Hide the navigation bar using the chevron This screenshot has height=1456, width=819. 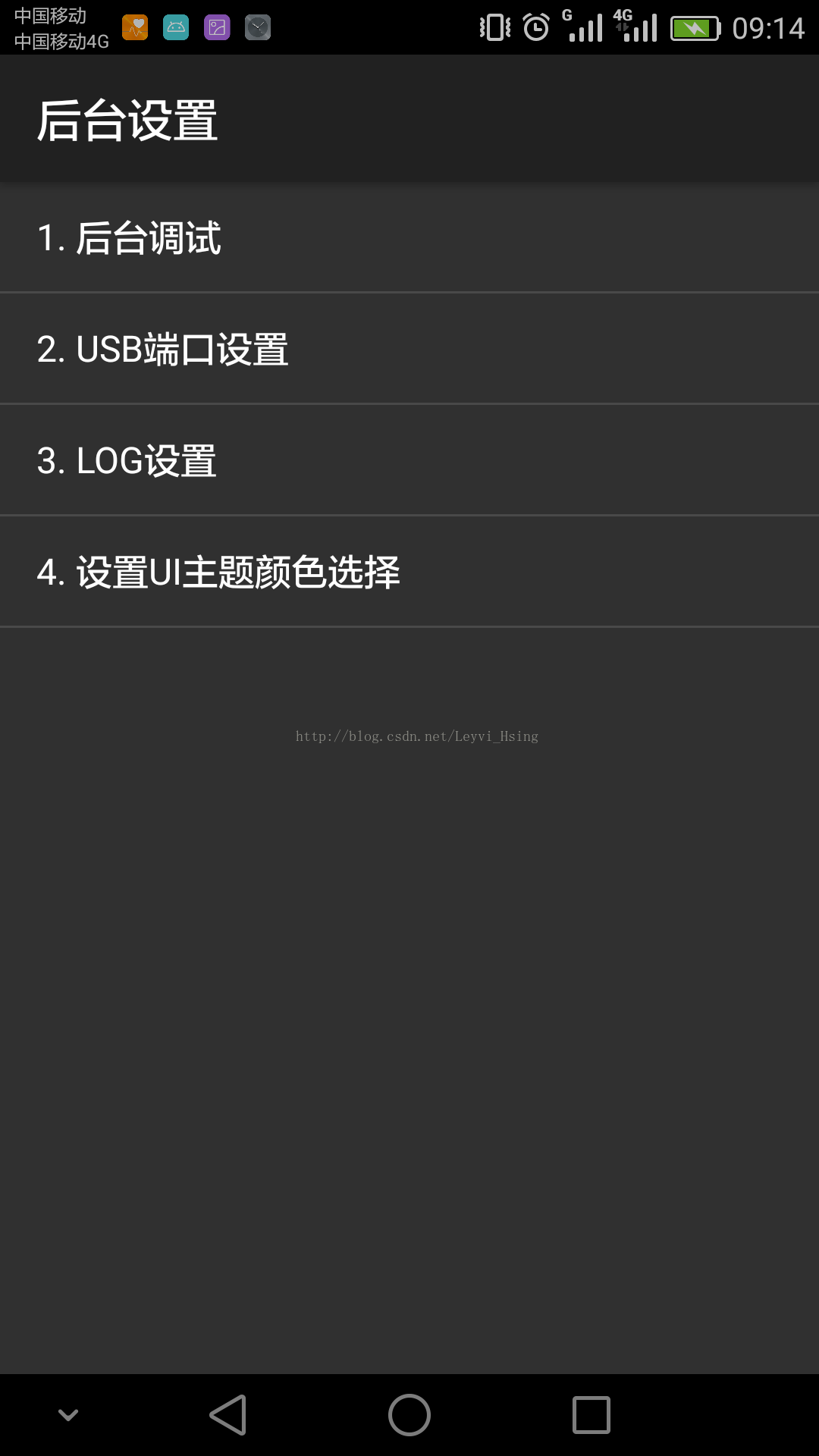68,1415
